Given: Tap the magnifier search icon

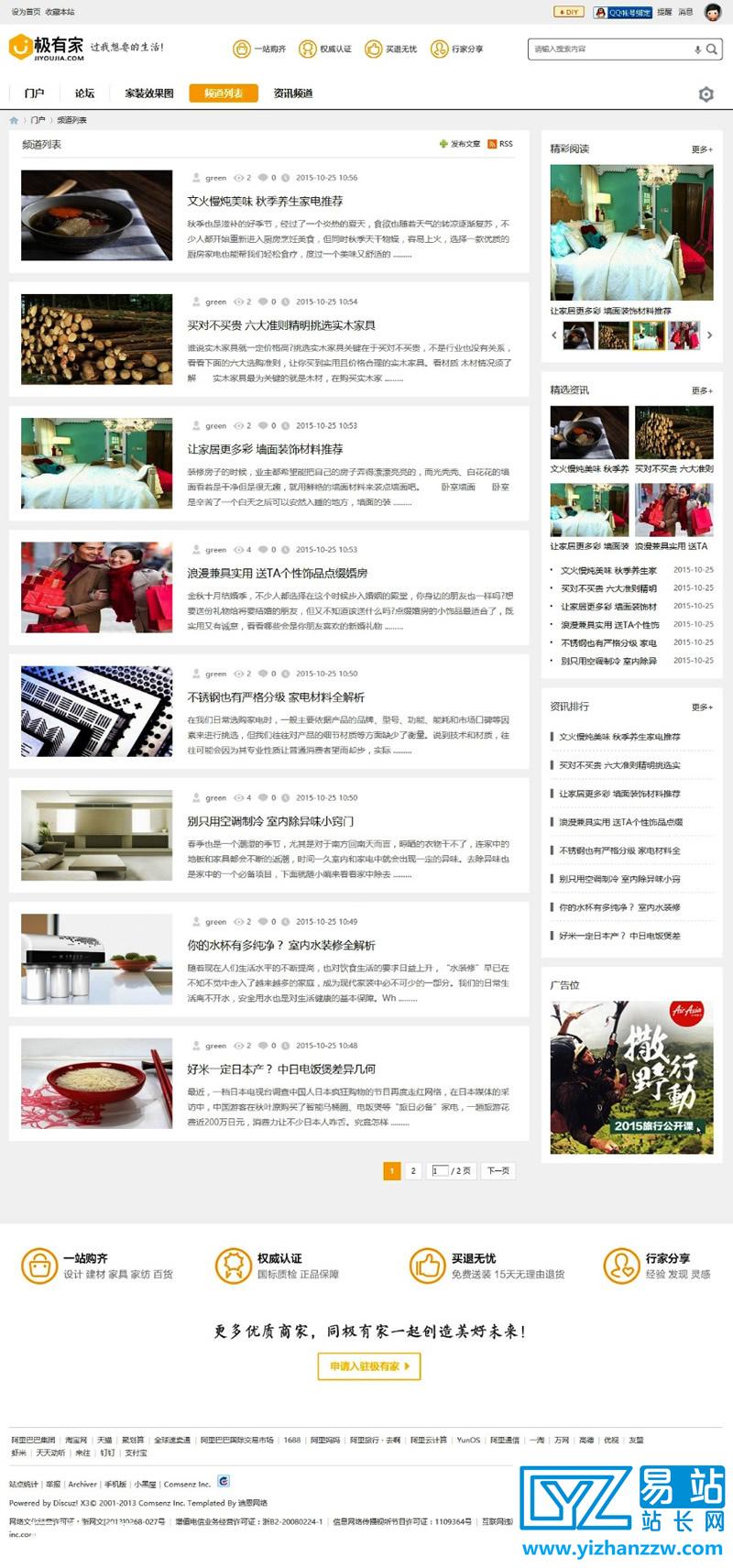Looking at the screenshot, I should tap(712, 49).
